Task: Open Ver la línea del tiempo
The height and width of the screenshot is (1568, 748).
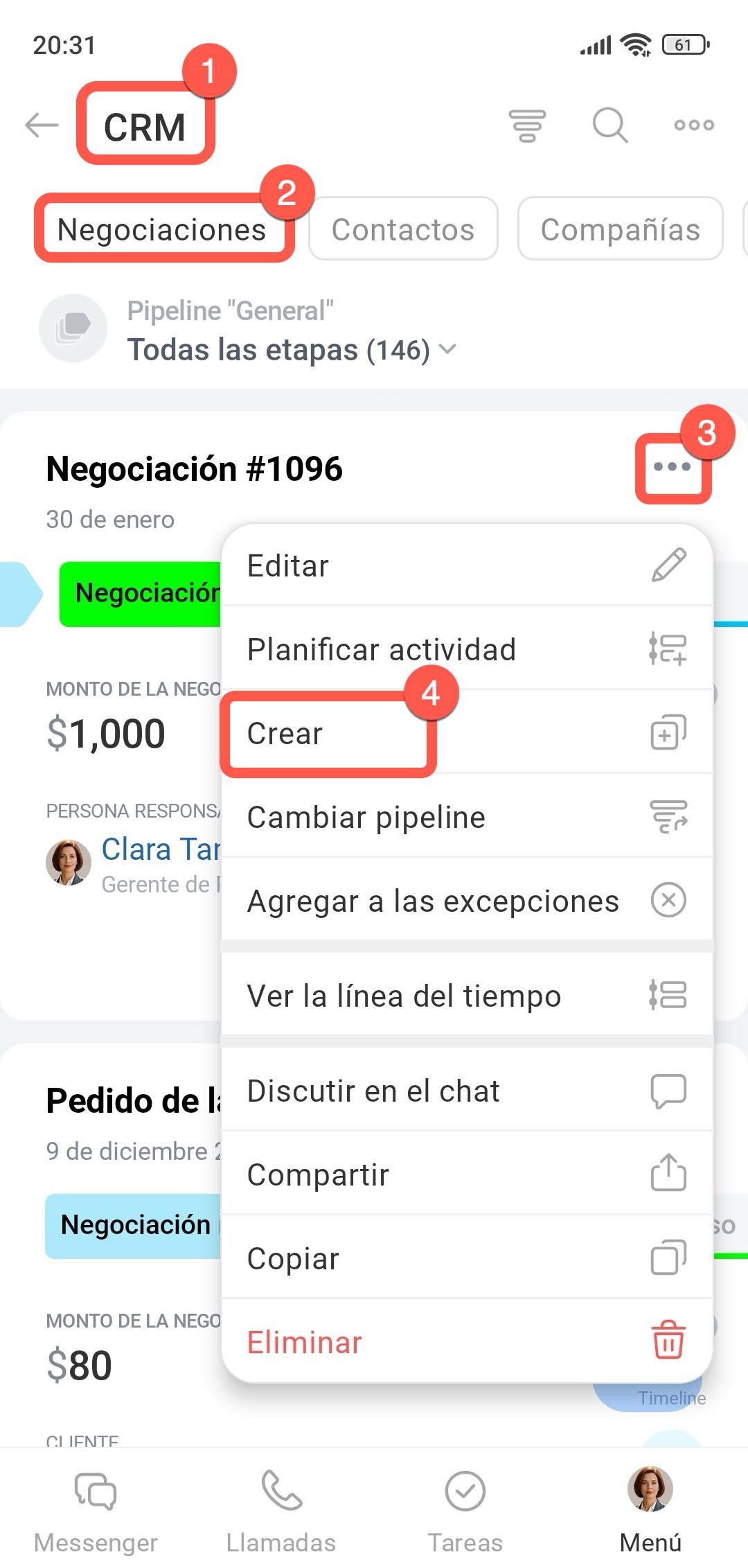Action: click(467, 996)
